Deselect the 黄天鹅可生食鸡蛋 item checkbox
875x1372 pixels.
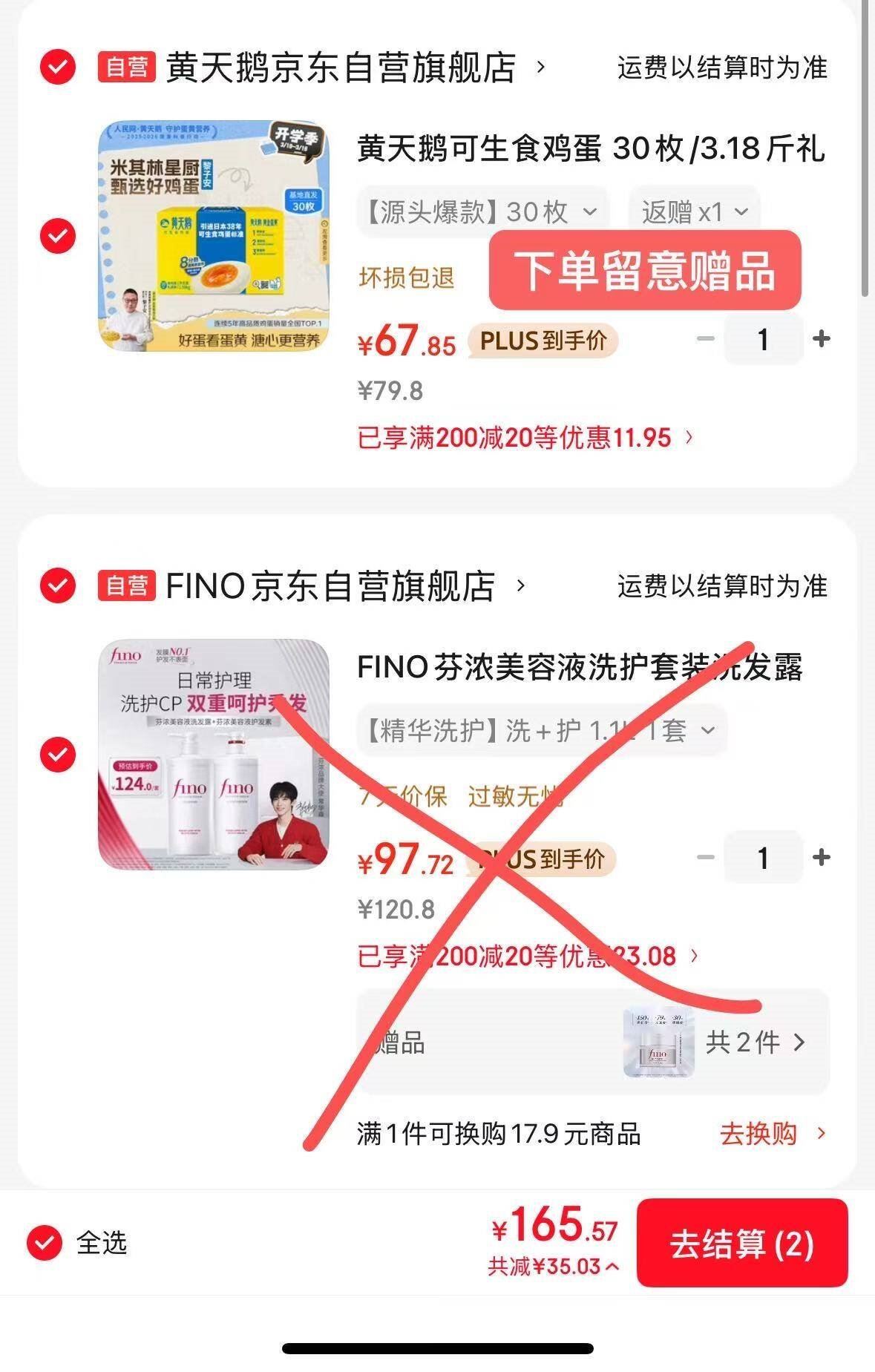tap(58, 236)
